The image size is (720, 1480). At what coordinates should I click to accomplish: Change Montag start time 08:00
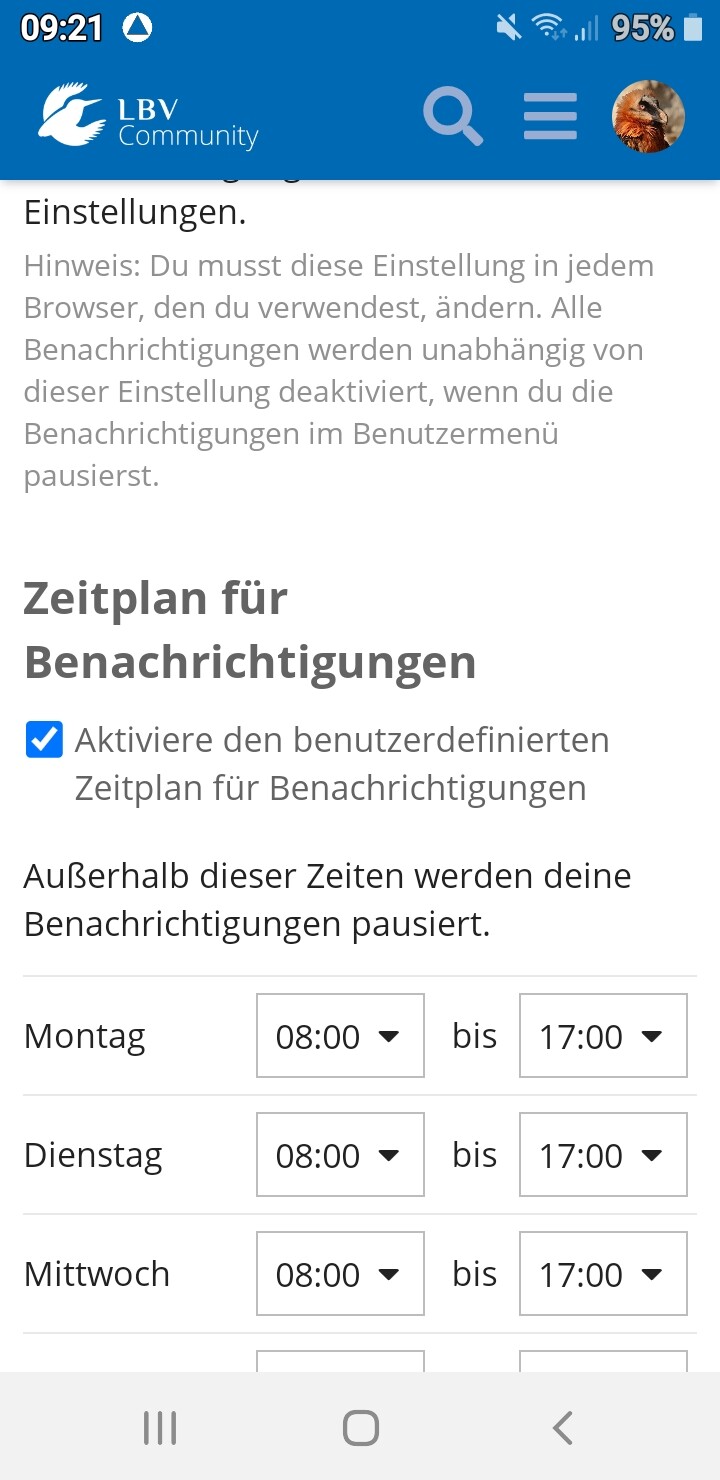(x=340, y=1036)
